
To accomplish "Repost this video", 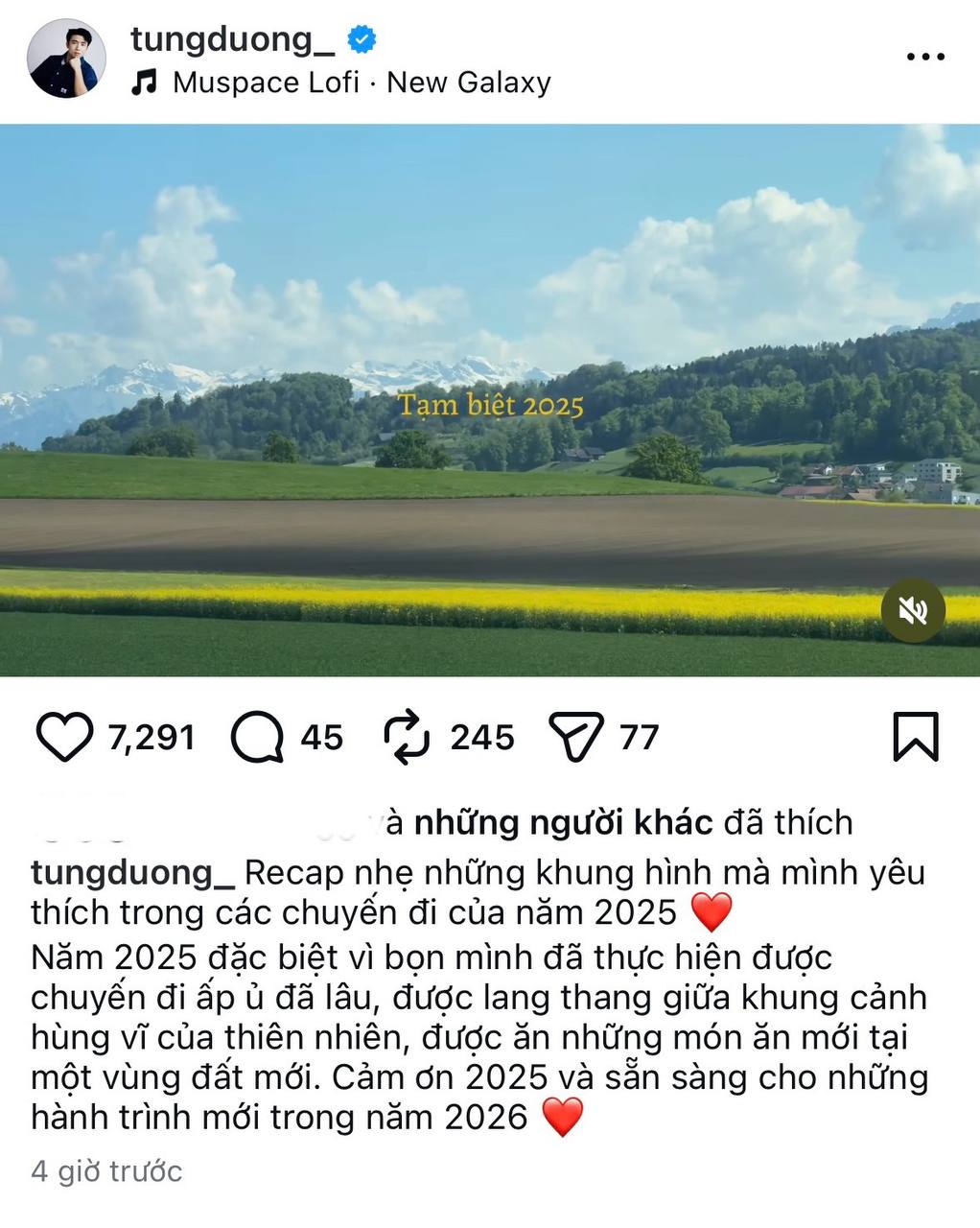I will point(408,737).
